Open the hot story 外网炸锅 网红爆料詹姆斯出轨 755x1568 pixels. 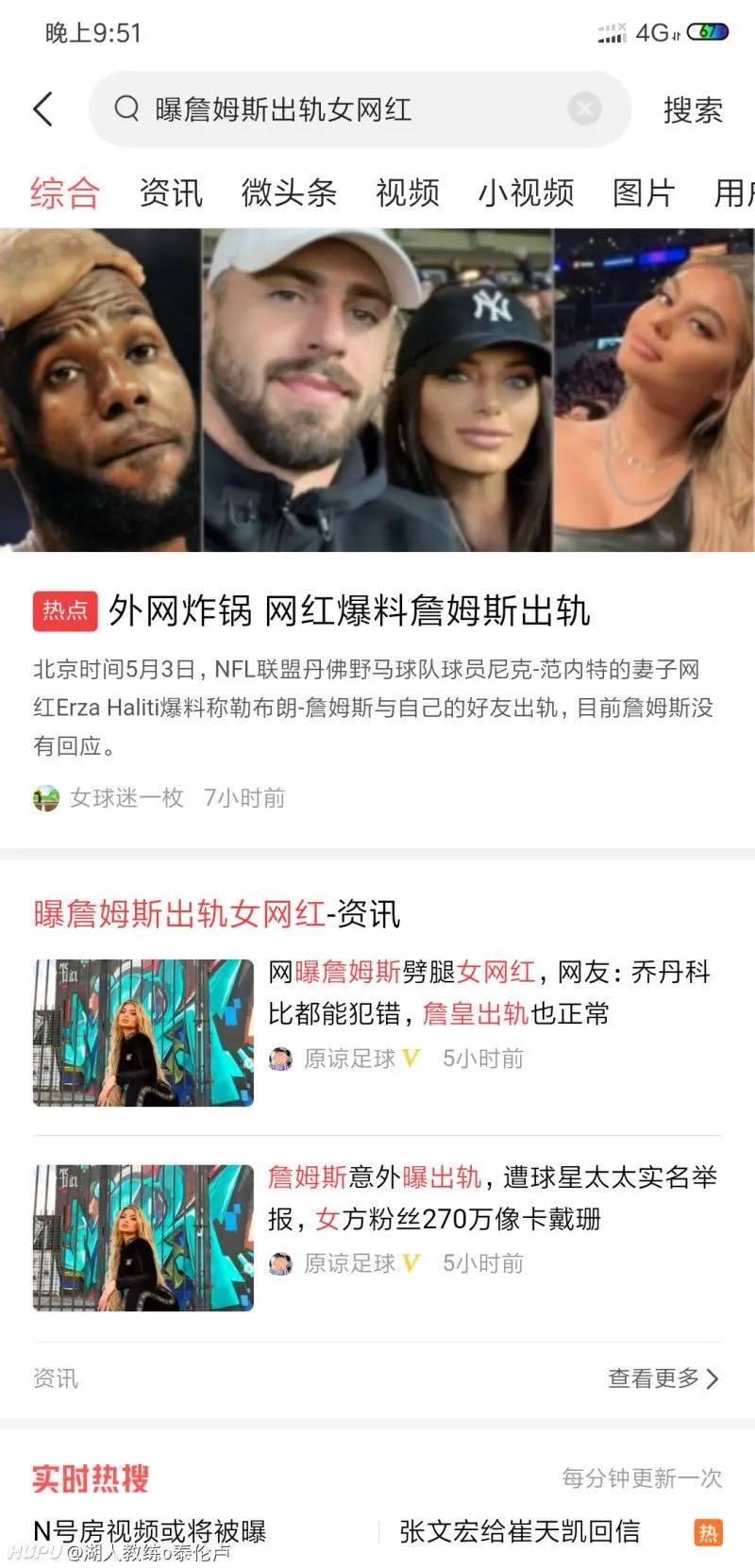click(349, 611)
